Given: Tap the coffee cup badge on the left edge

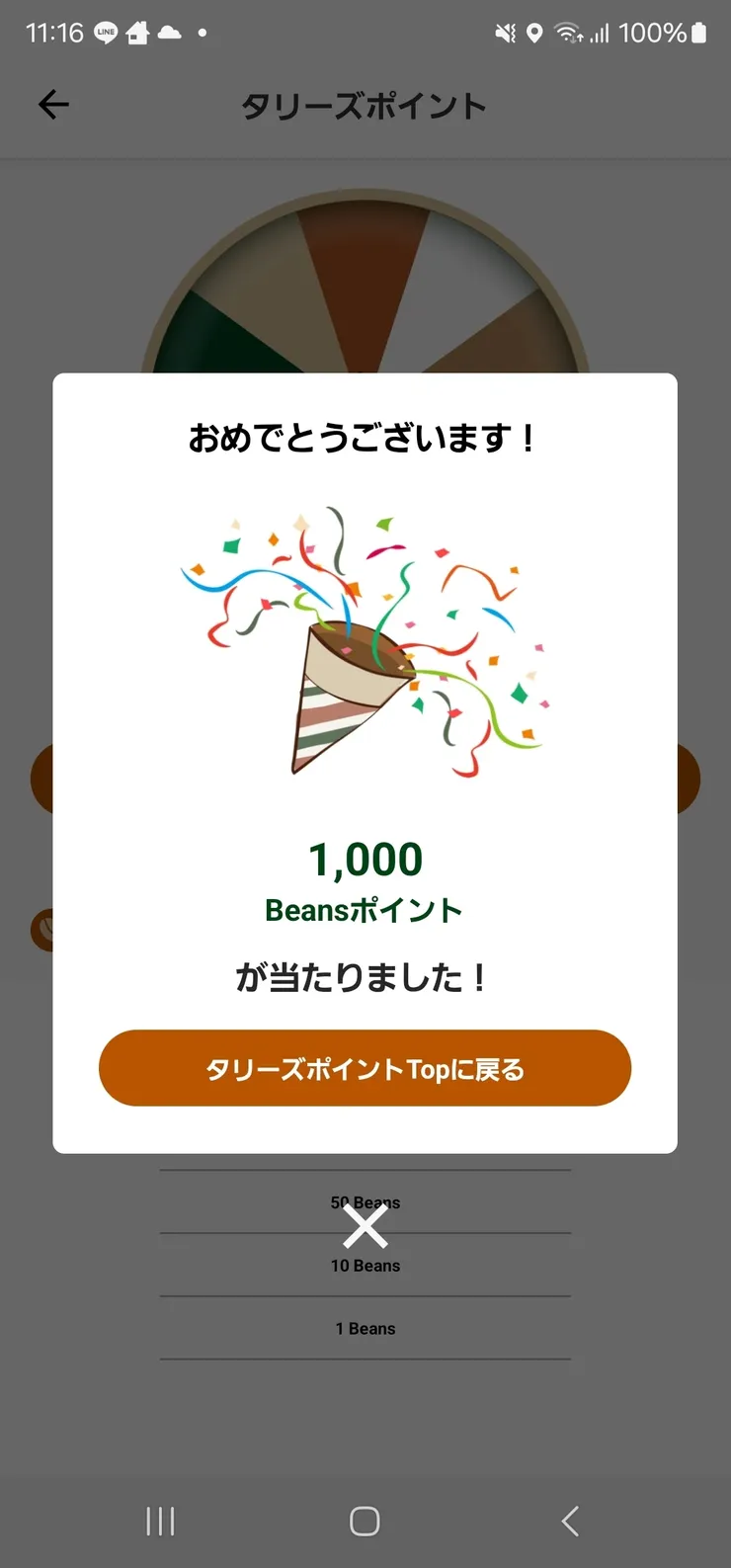Looking at the screenshot, I should point(41,930).
